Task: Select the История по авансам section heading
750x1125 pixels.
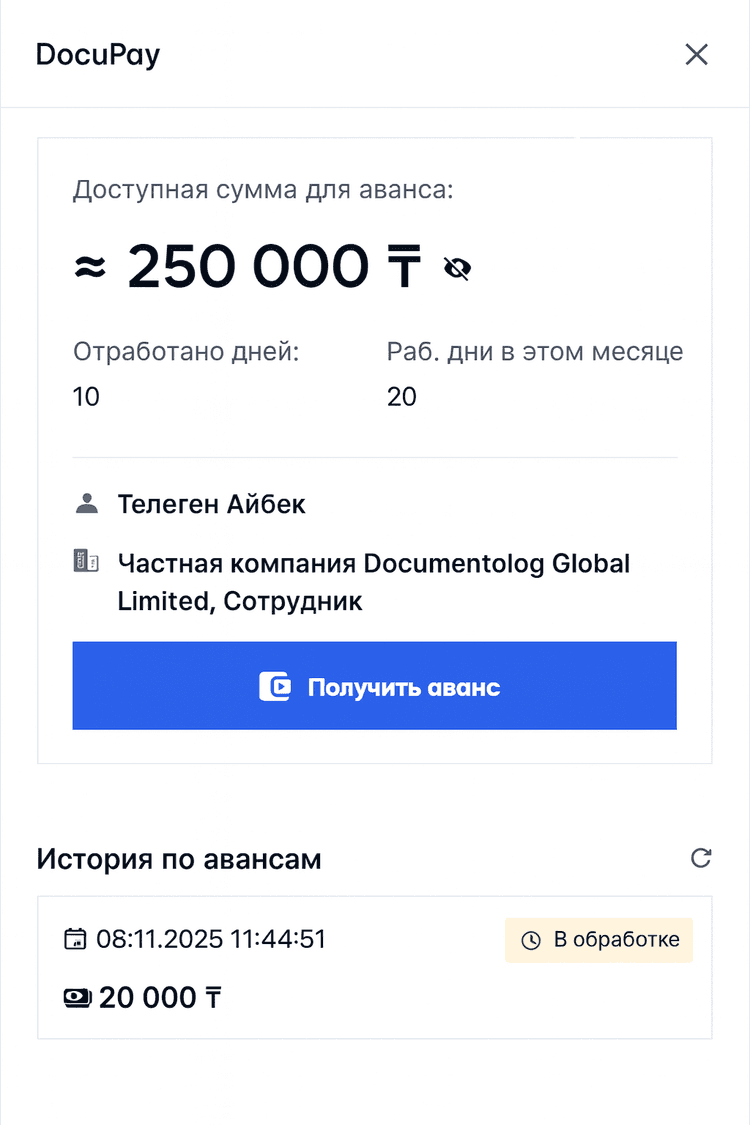Action: pos(180,858)
